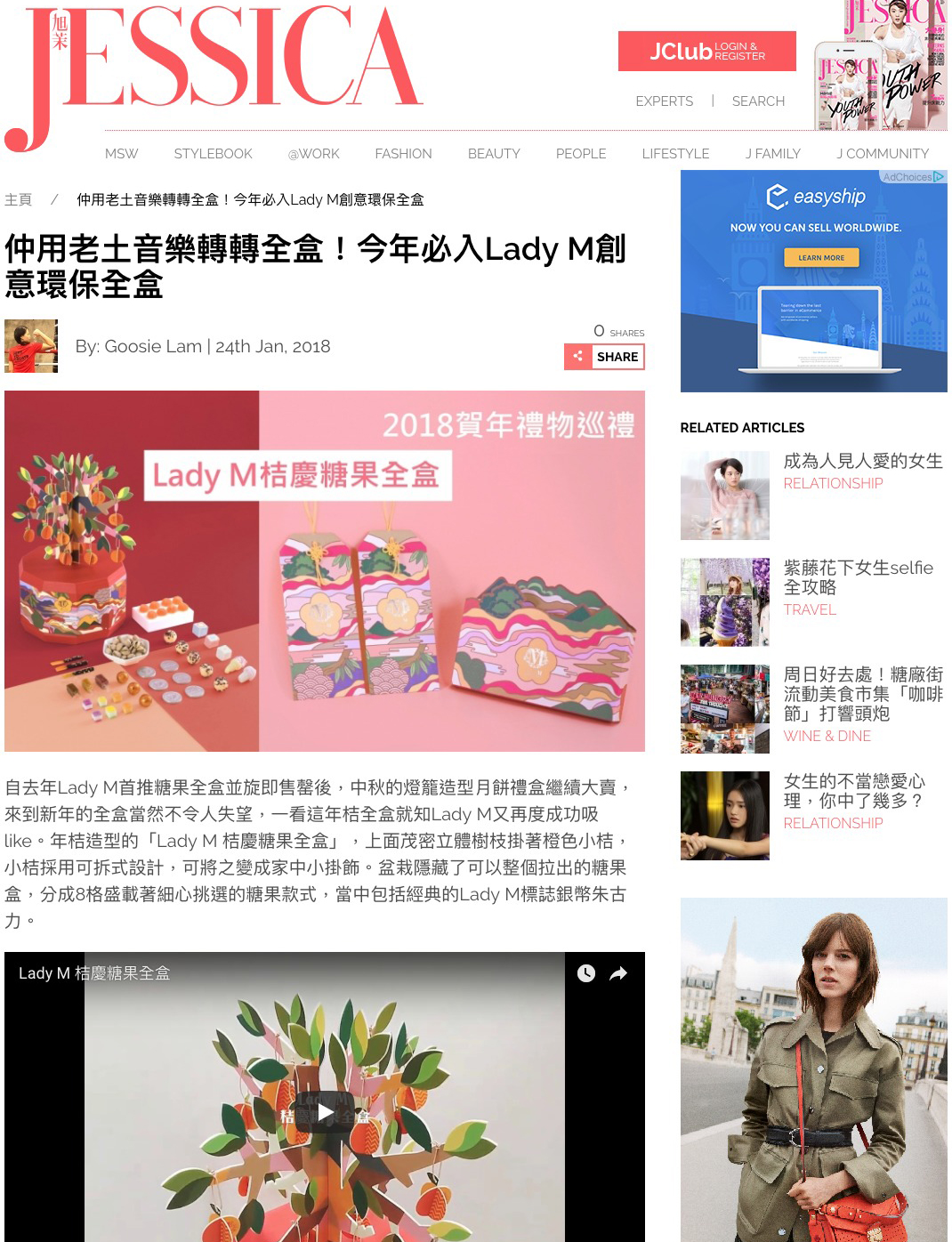Open the FASHION section
This screenshot has height=1242, width=952.
click(x=403, y=154)
